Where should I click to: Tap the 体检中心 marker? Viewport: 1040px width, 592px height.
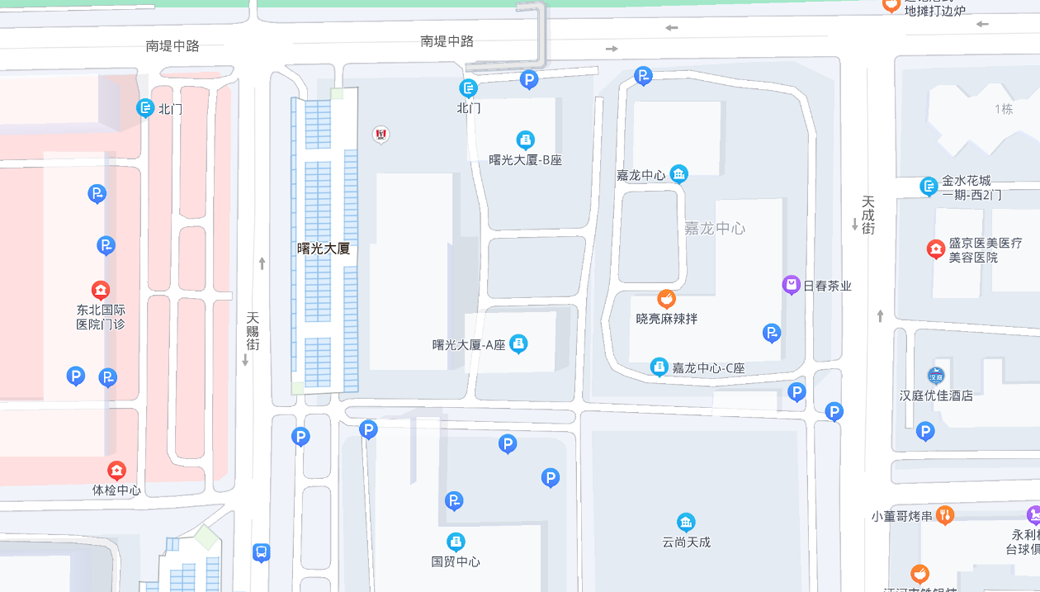[x=117, y=471]
